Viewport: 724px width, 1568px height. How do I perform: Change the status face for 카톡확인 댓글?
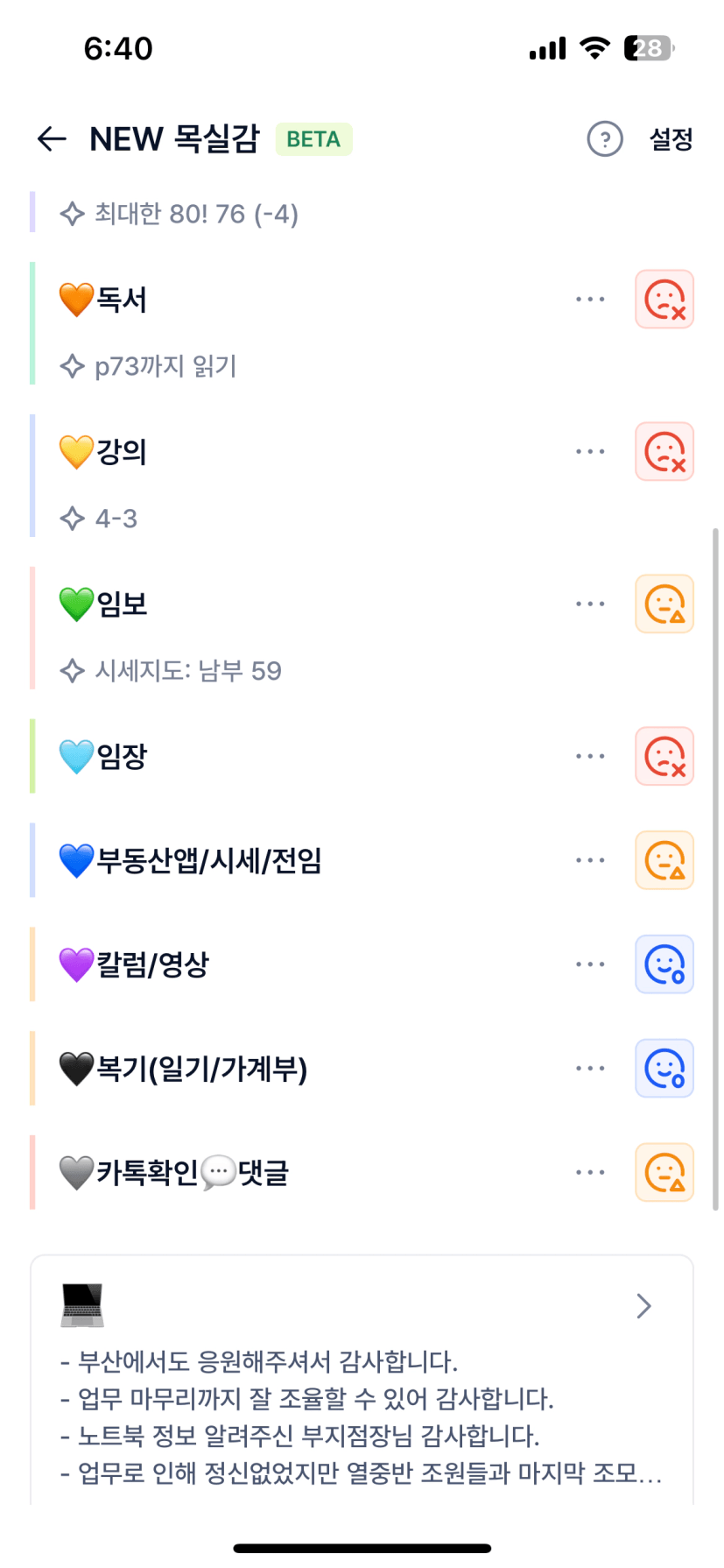(x=664, y=1173)
